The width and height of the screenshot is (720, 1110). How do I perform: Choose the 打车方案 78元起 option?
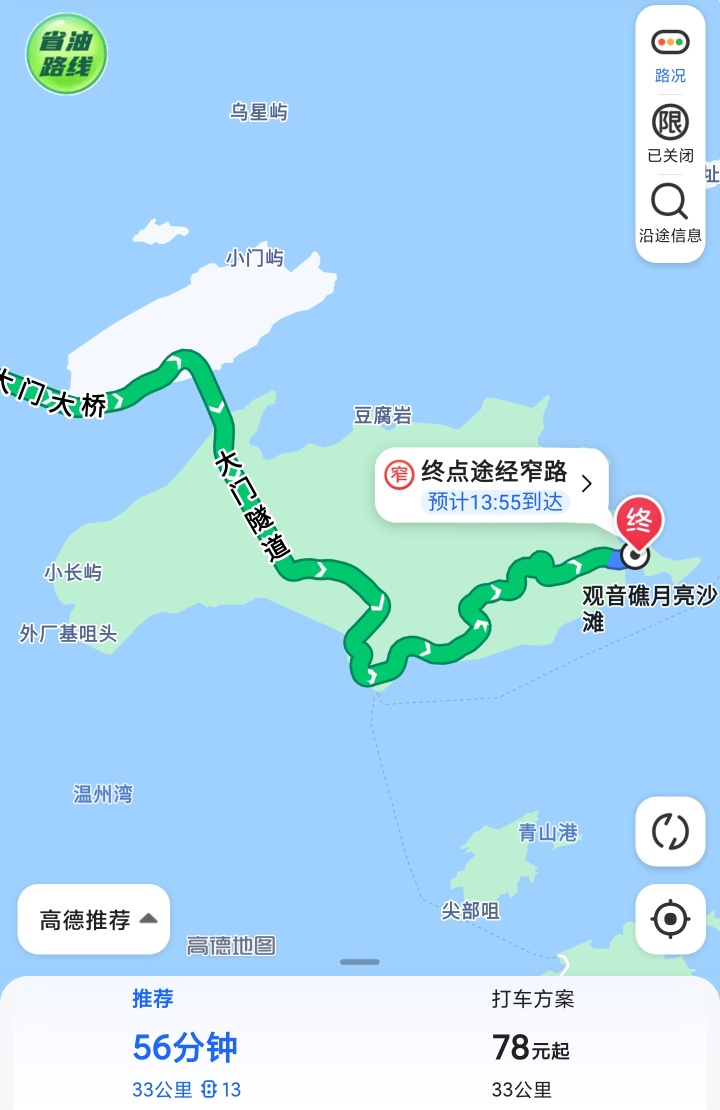[x=532, y=1045]
